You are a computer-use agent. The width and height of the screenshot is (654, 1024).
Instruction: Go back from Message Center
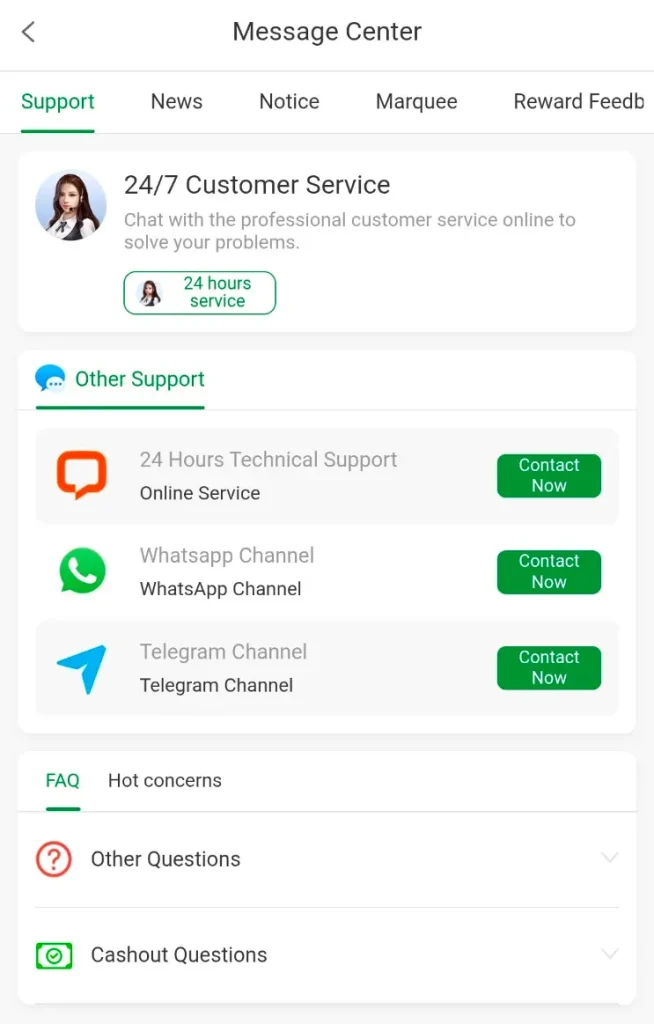pyautogui.click(x=28, y=32)
